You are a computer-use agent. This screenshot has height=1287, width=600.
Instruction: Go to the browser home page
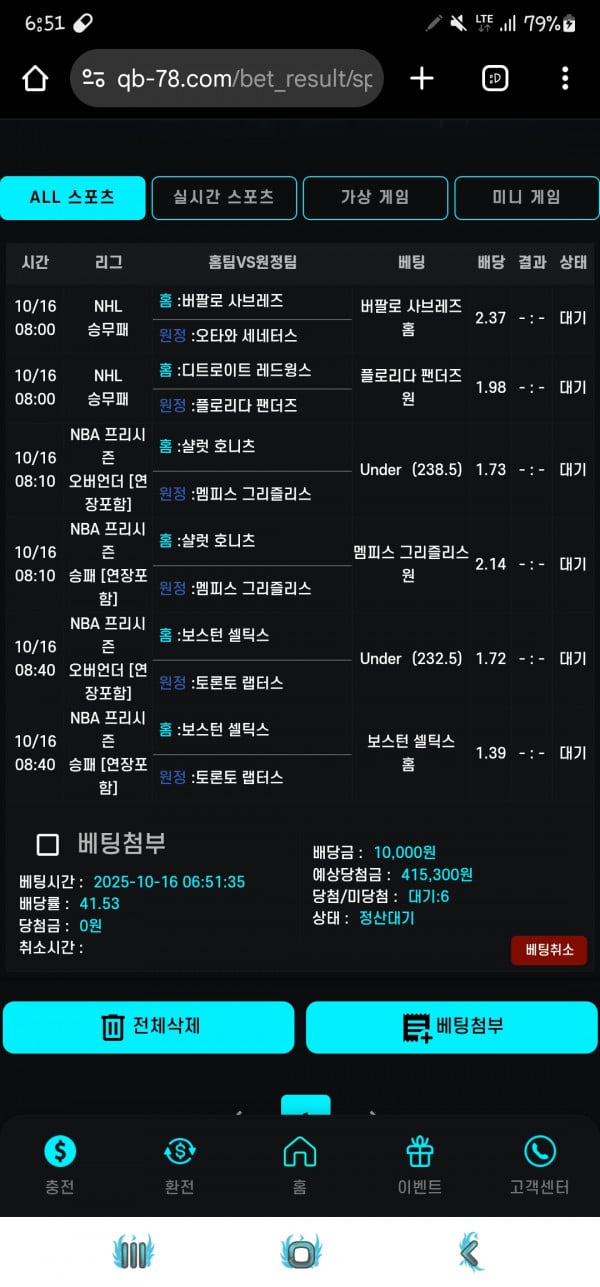[35, 79]
